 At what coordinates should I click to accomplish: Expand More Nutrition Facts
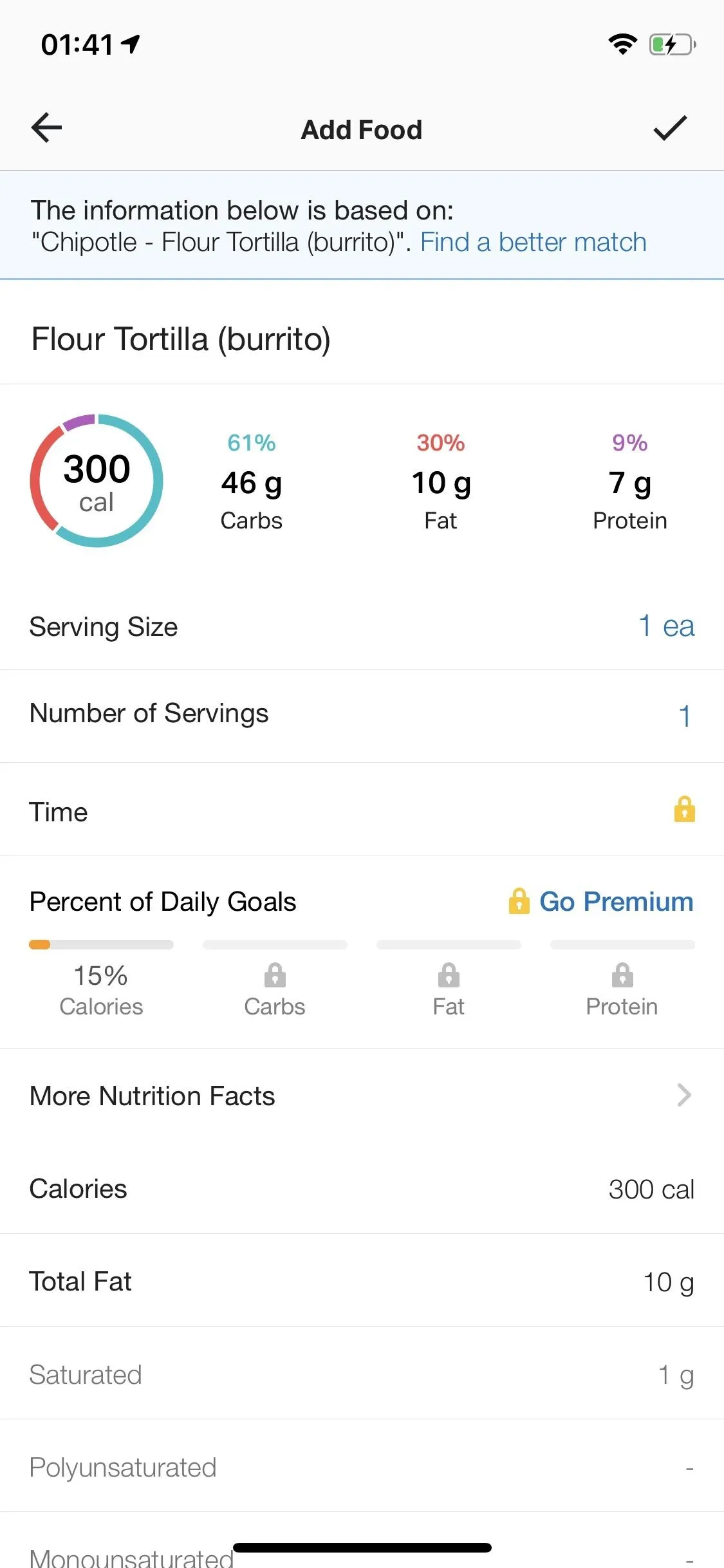362,1096
